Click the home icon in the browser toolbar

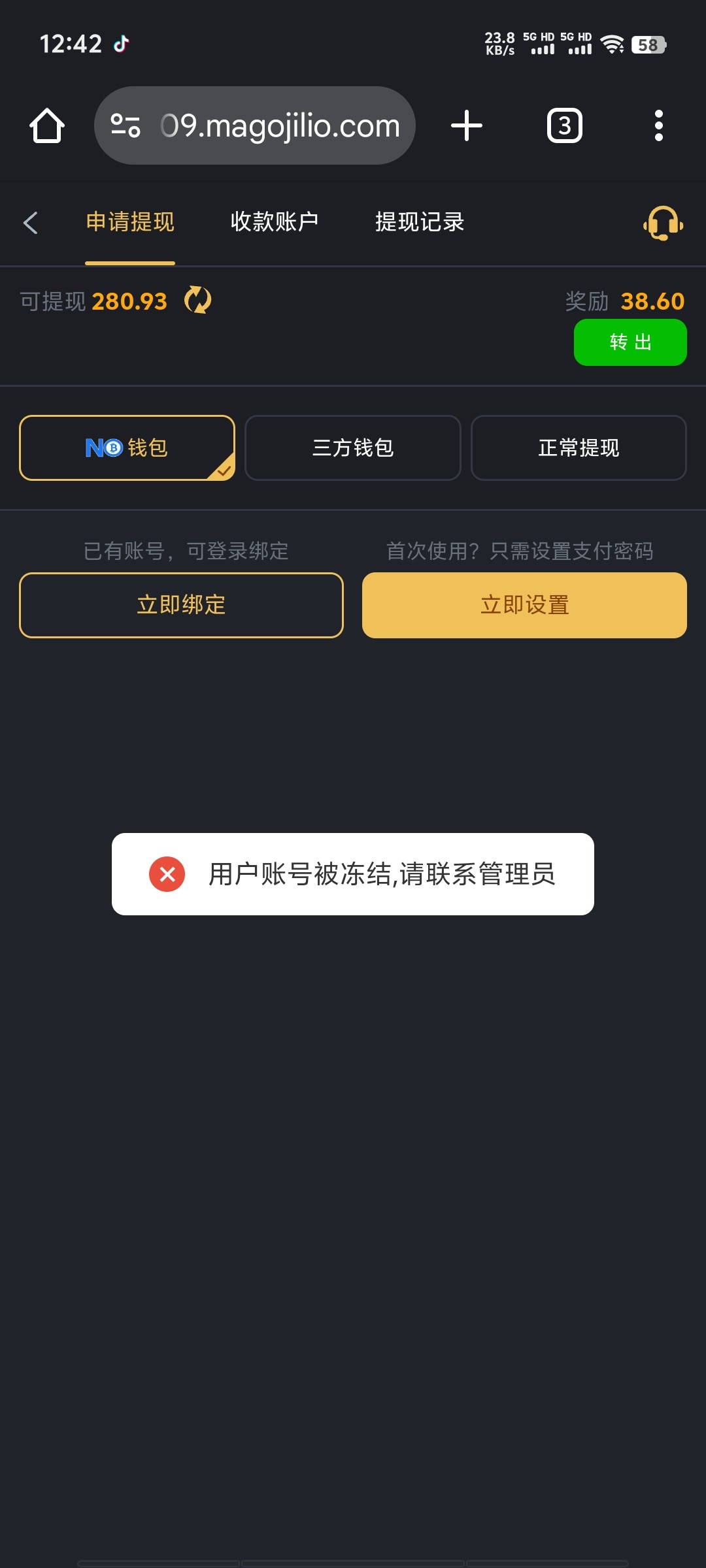(x=46, y=125)
